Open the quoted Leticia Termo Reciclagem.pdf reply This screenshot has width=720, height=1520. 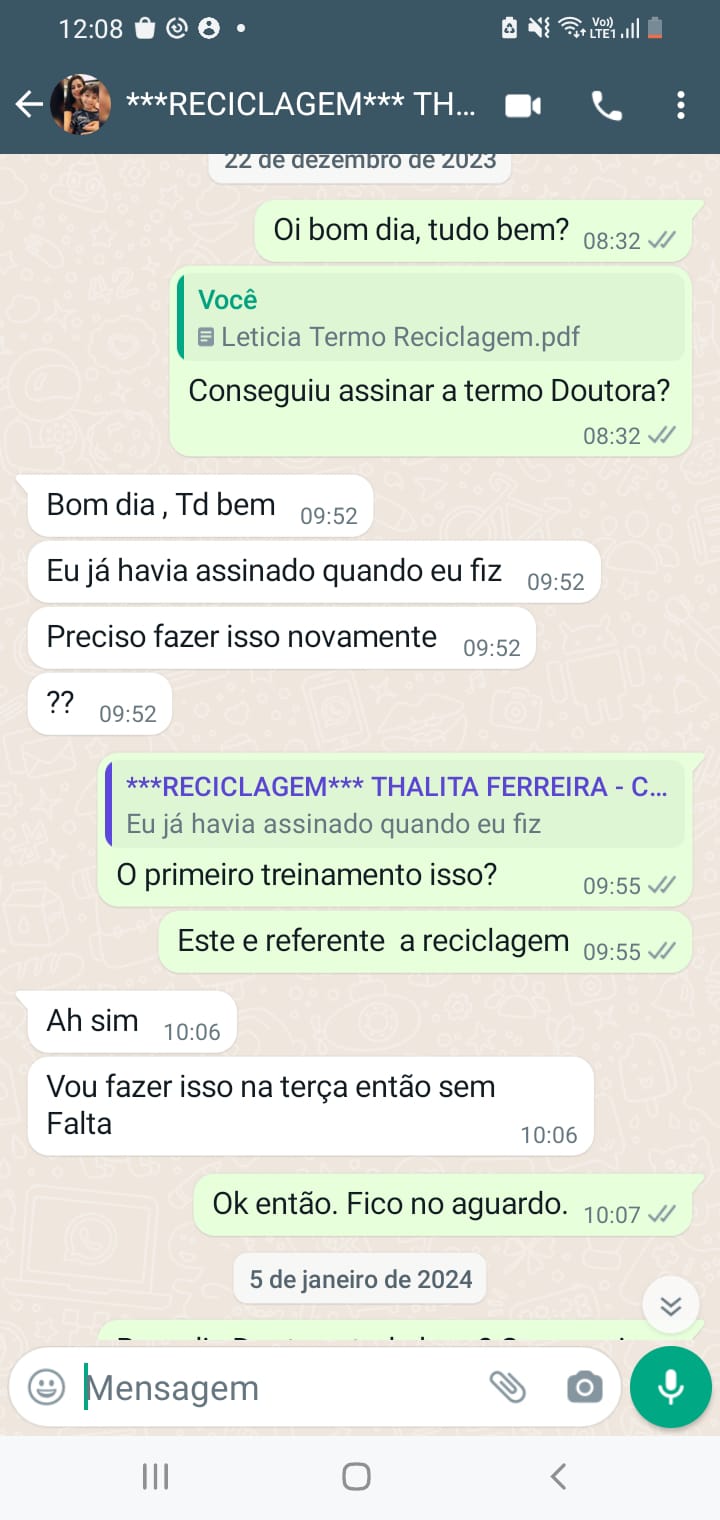point(431,318)
